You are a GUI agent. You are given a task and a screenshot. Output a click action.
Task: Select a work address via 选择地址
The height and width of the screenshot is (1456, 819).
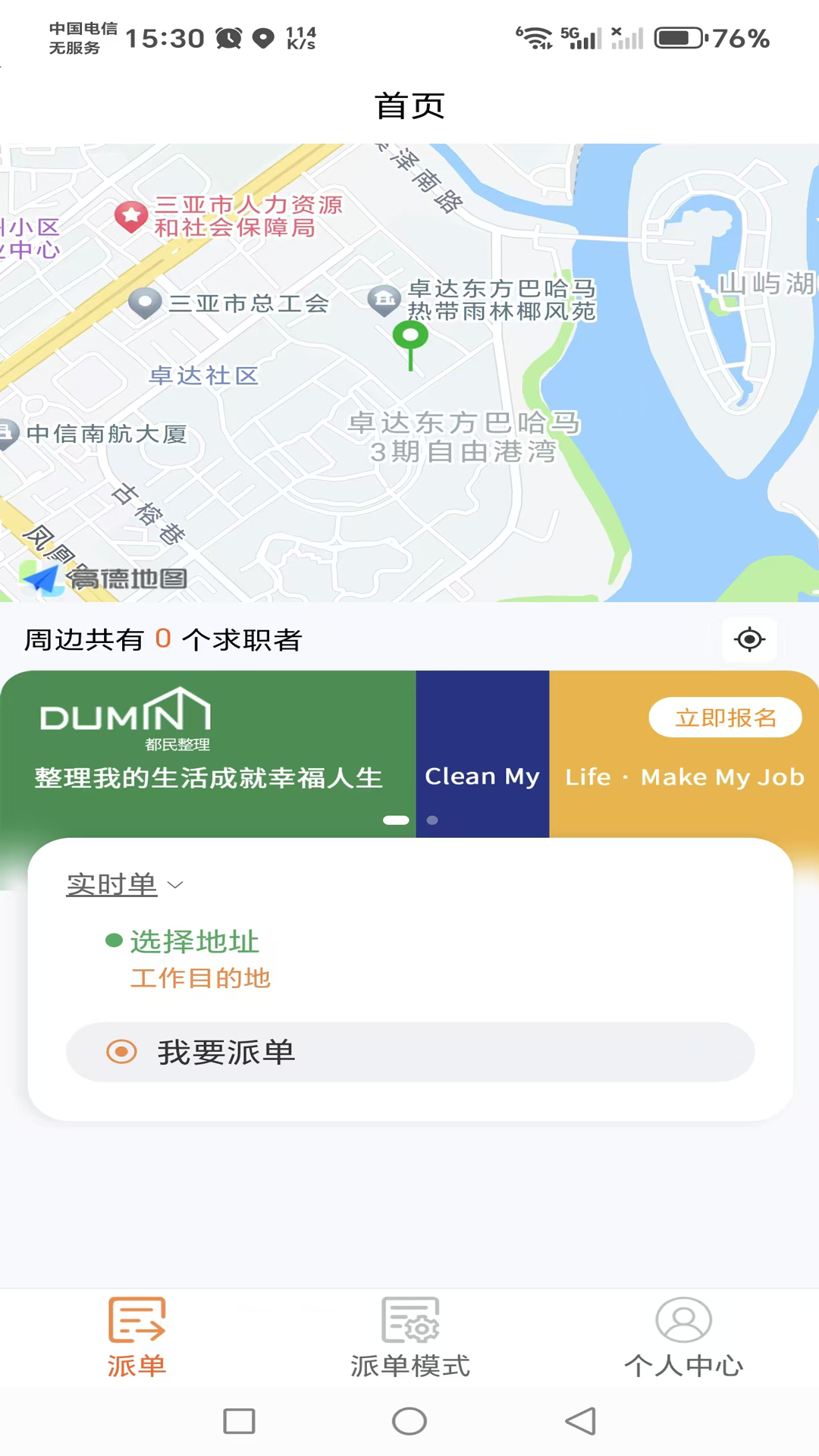pos(194,942)
